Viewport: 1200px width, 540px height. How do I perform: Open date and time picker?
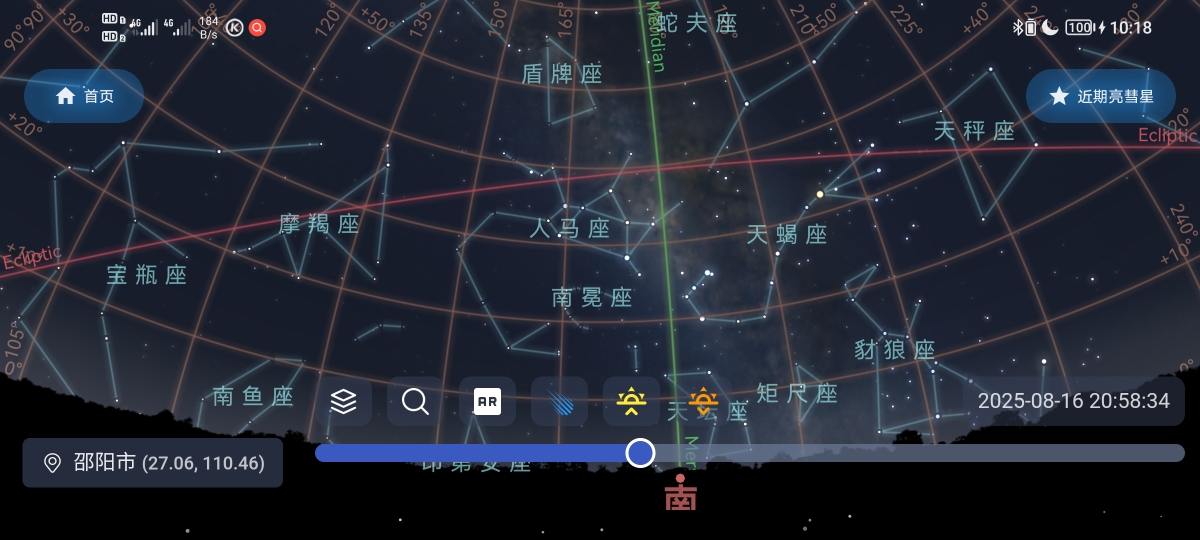pyautogui.click(x=1073, y=401)
